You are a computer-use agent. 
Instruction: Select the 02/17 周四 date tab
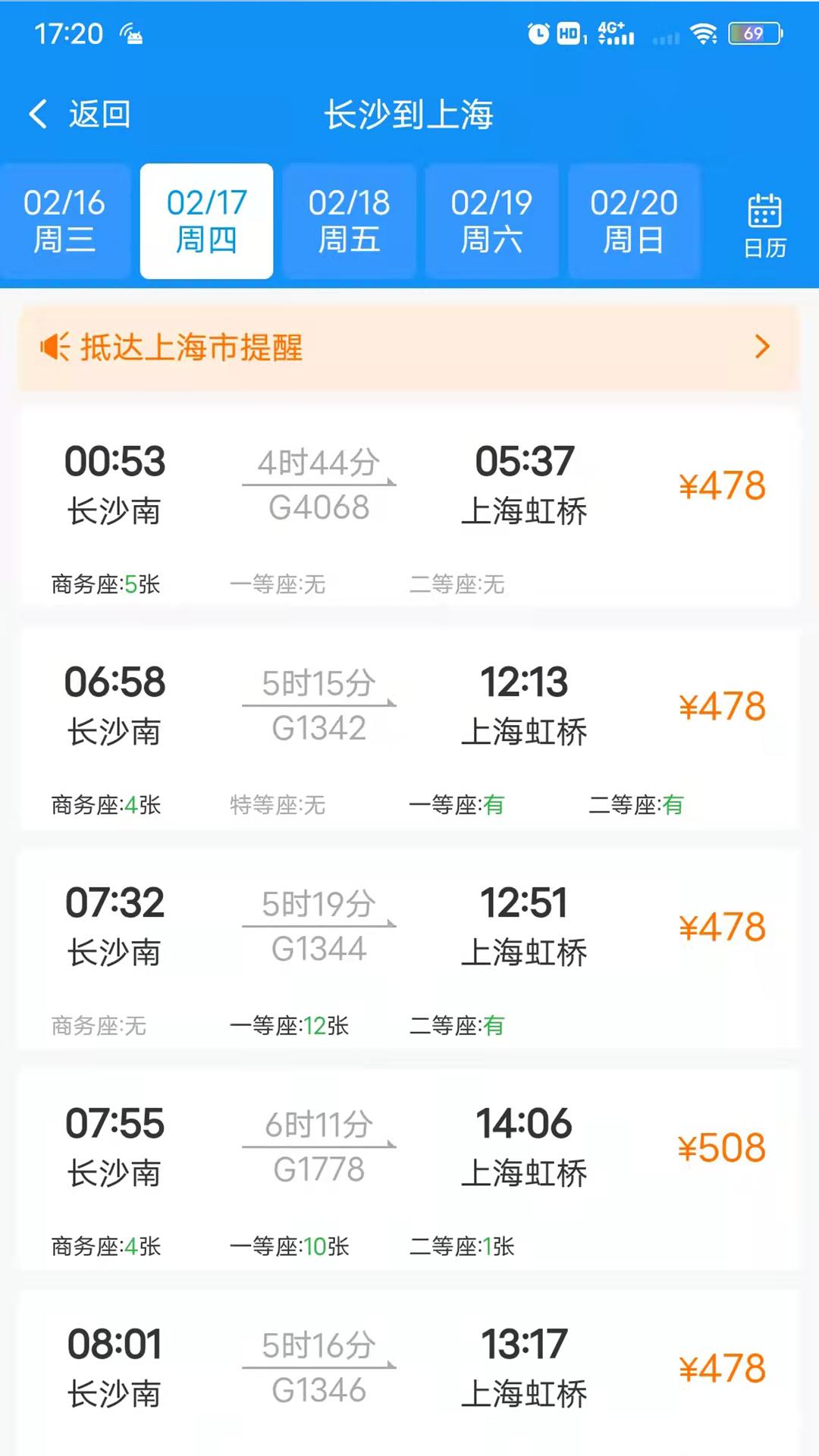(206, 221)
